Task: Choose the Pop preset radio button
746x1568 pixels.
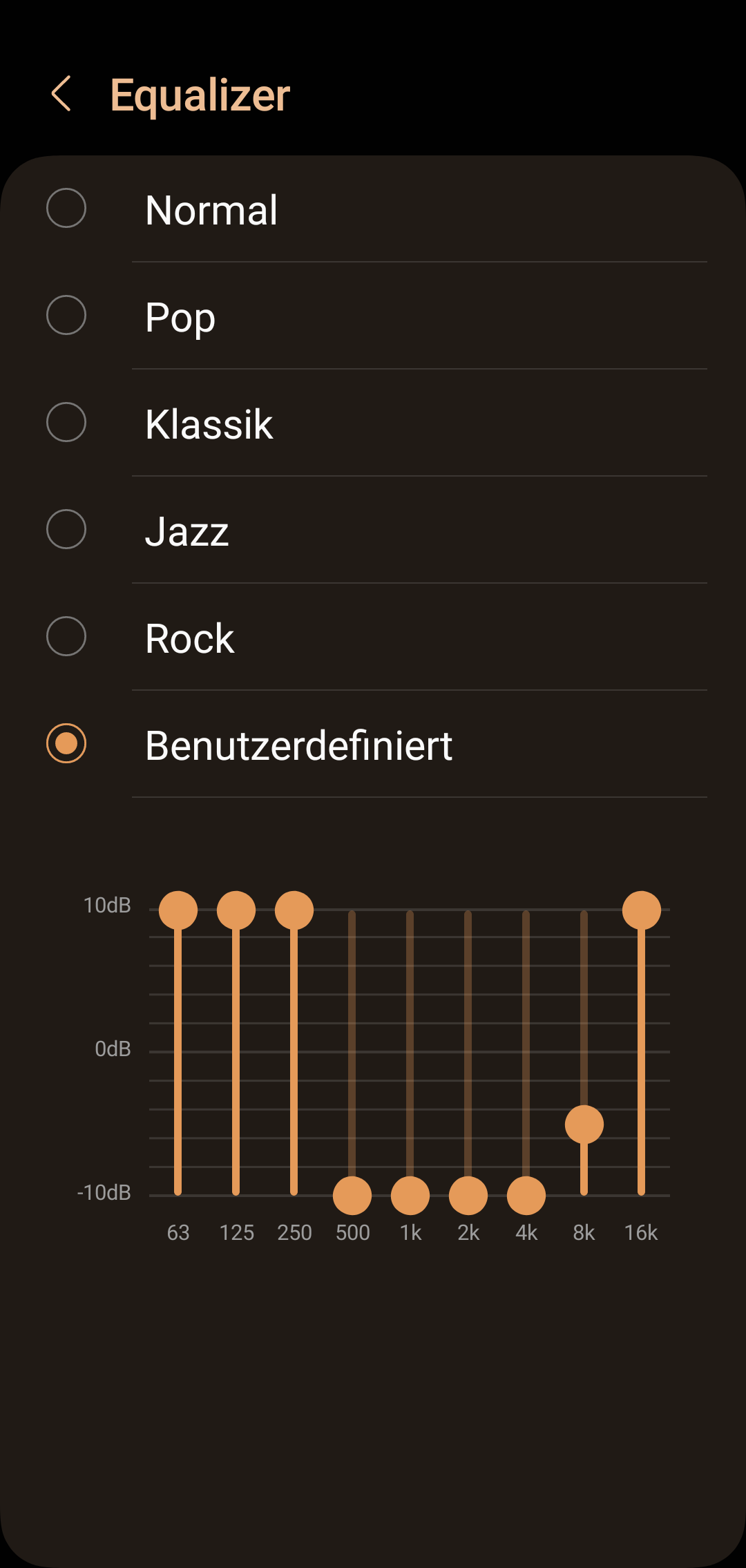Action: point(67,317)
